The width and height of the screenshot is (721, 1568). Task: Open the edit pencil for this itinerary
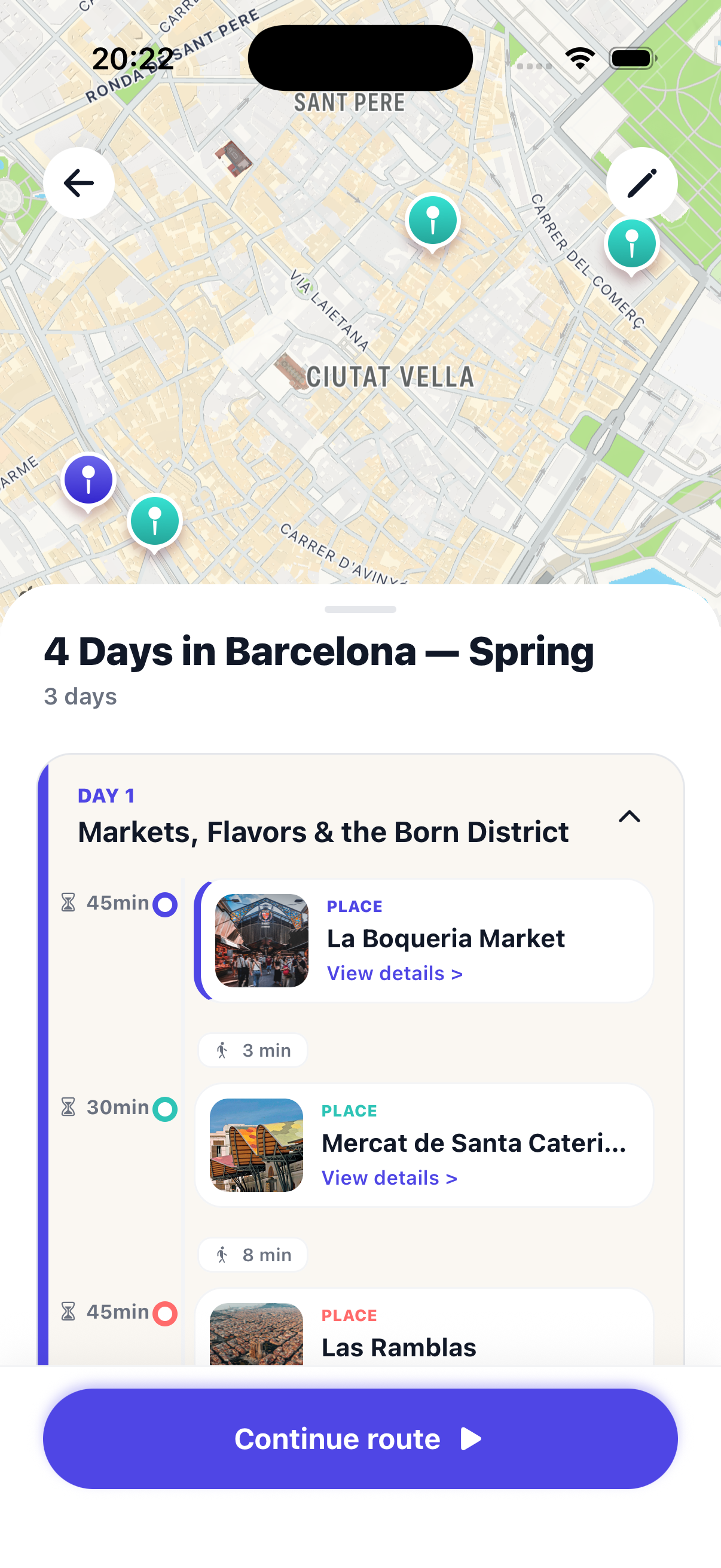tap(642, 182)
